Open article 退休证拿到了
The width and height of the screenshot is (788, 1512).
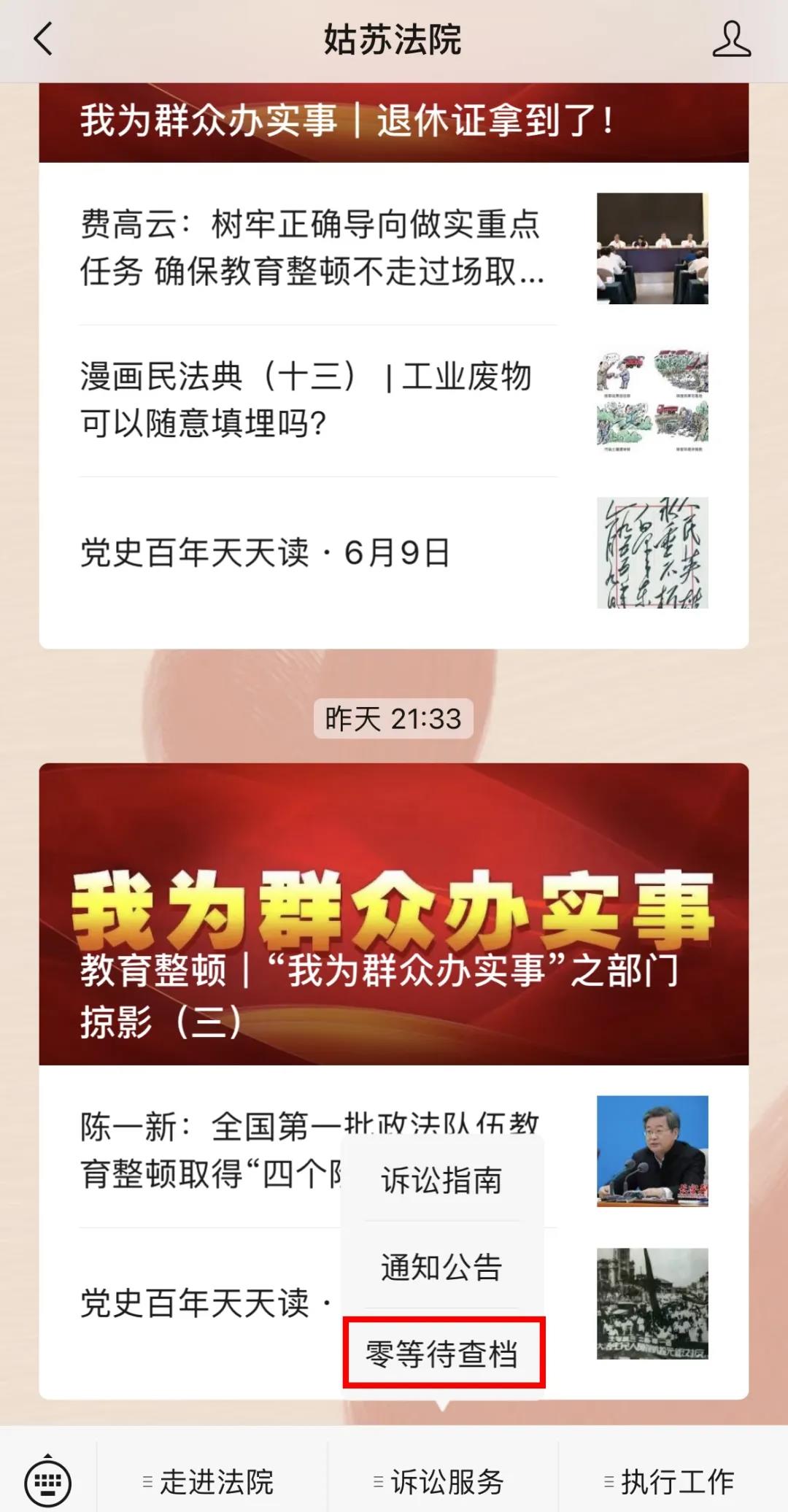pyautogui.click(x=394, y=122)
